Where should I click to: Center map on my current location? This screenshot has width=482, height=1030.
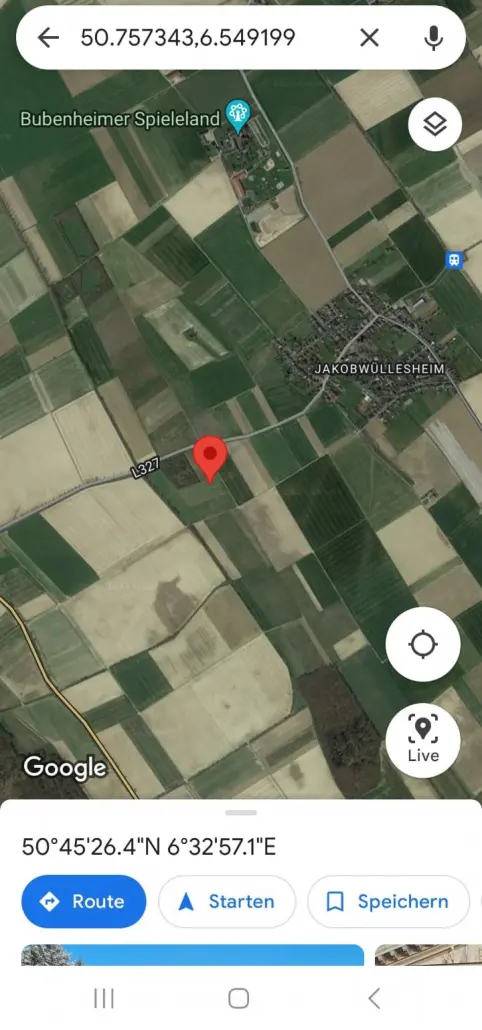(423, 644)
